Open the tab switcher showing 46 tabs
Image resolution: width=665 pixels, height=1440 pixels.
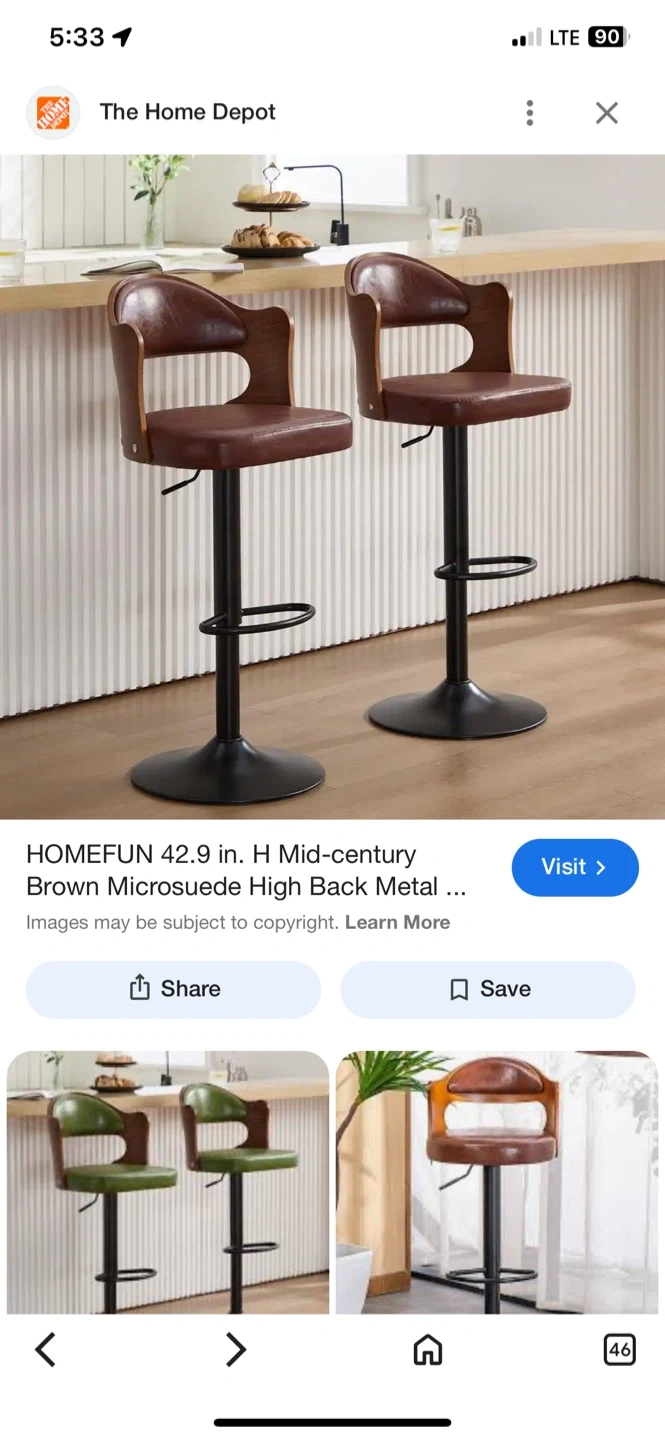pos(619,1350)
